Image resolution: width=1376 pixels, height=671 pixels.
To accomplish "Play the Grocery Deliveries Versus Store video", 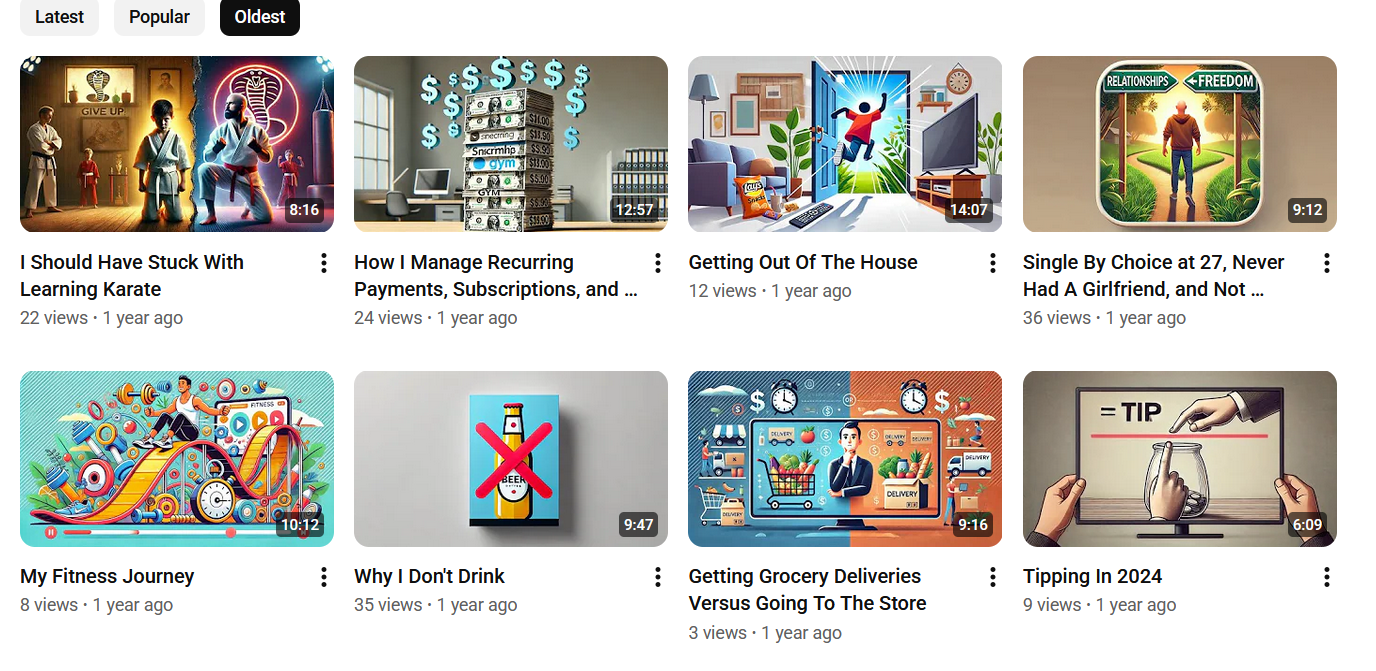I will 844,459.
